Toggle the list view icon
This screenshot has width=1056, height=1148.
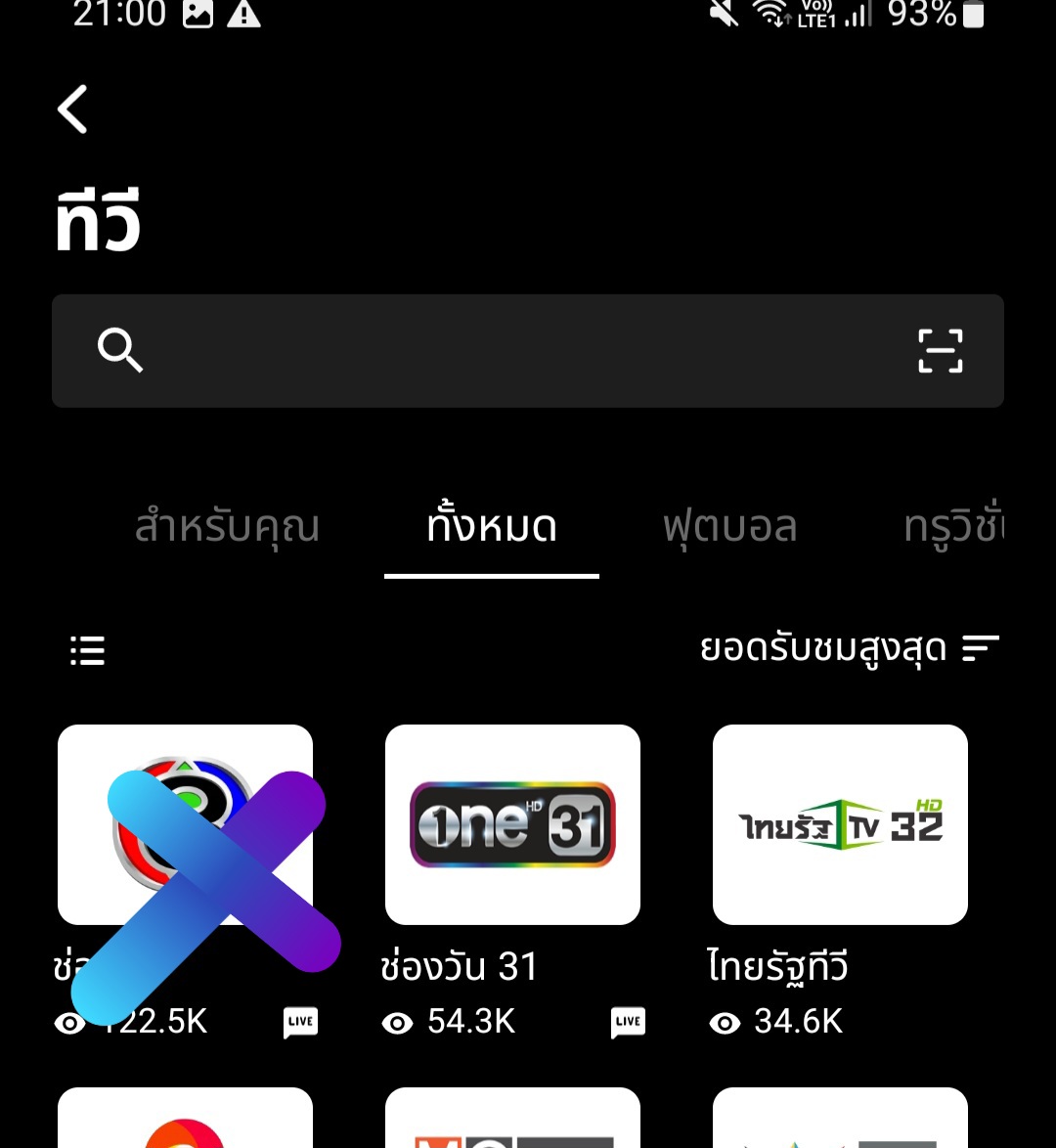(88, 650)
